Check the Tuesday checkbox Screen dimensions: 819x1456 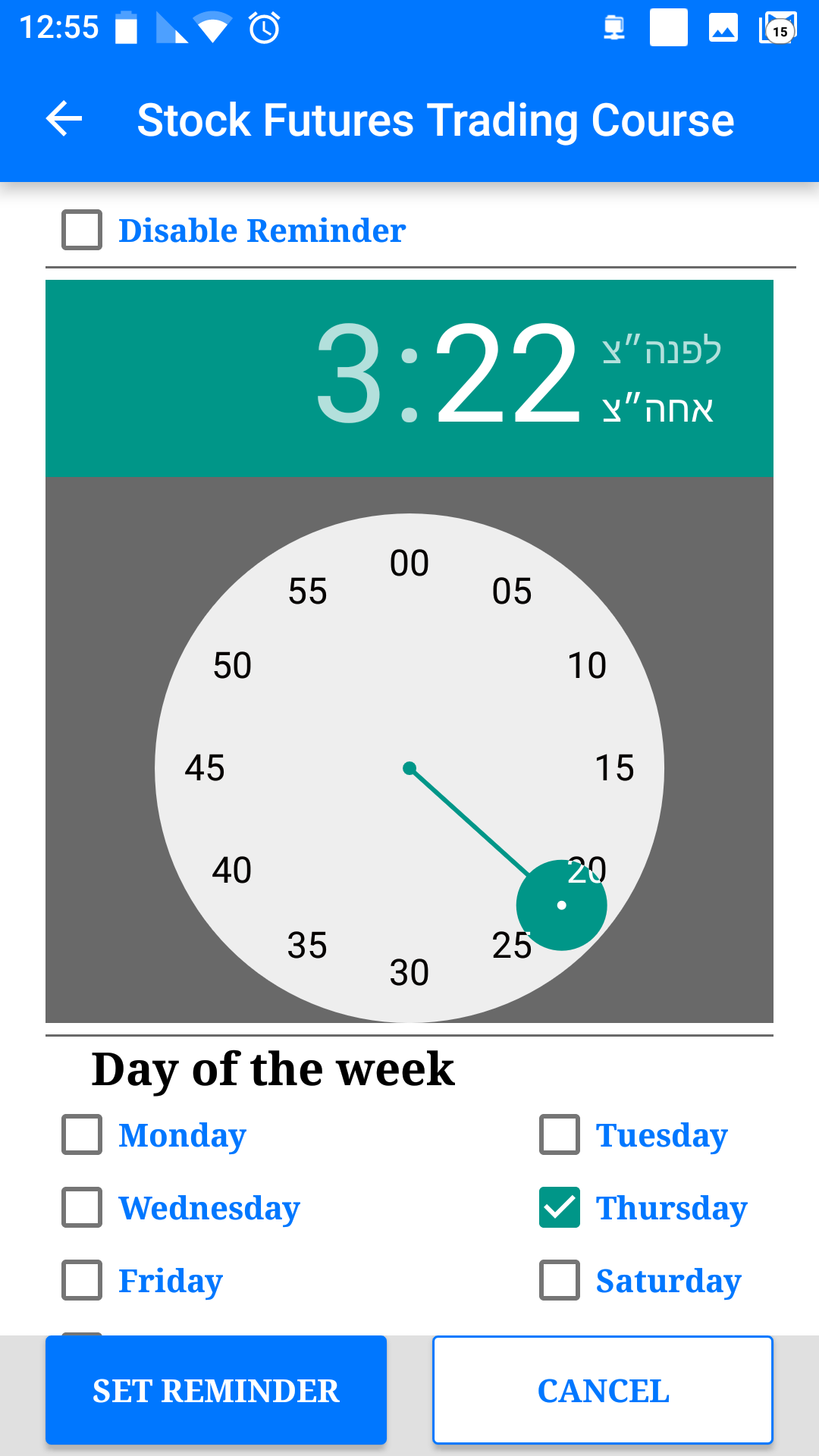point(560,1134)
